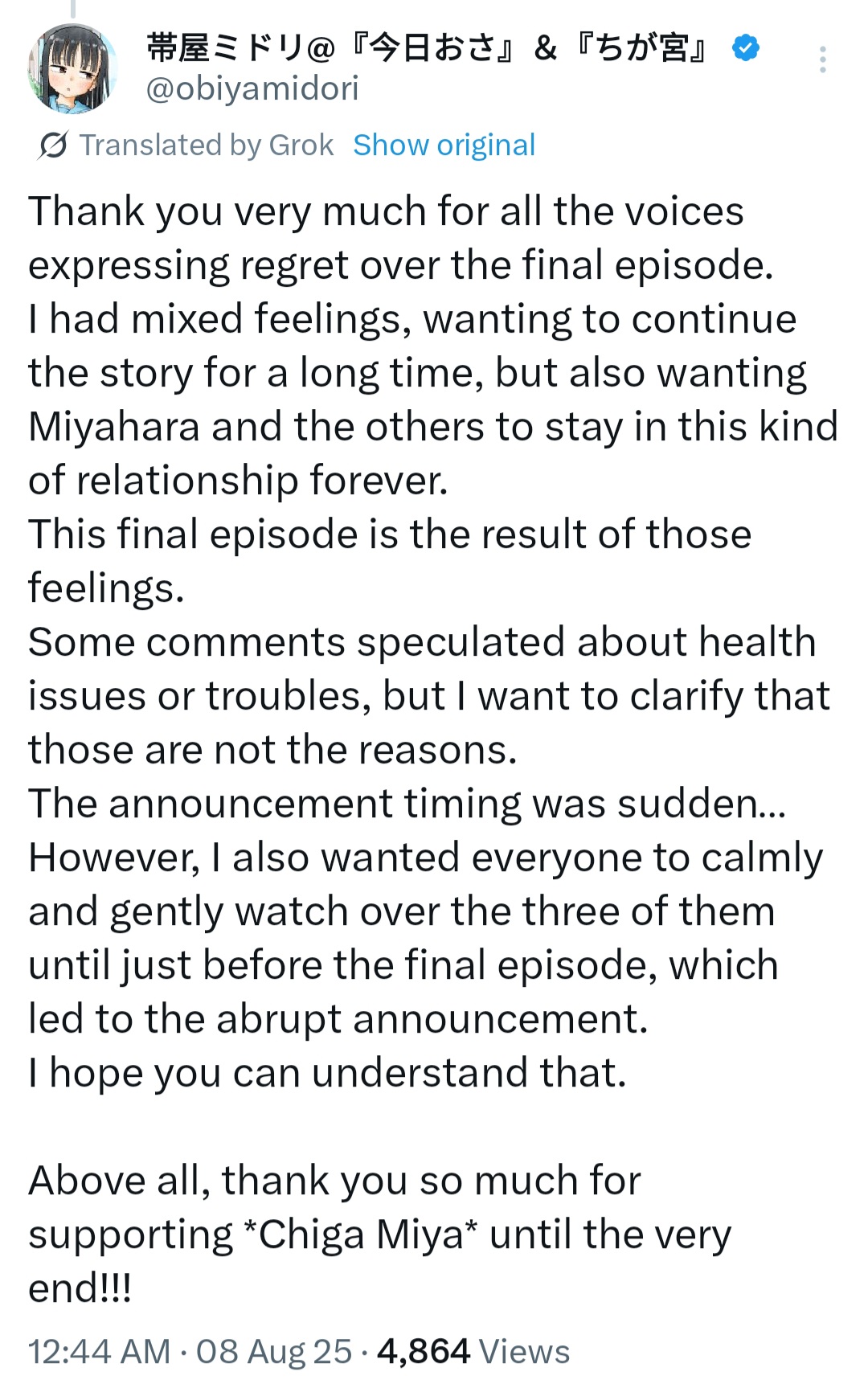Tap Show original to view untranslated post
The image size is (868, 1392).
(x=444, y=145)
